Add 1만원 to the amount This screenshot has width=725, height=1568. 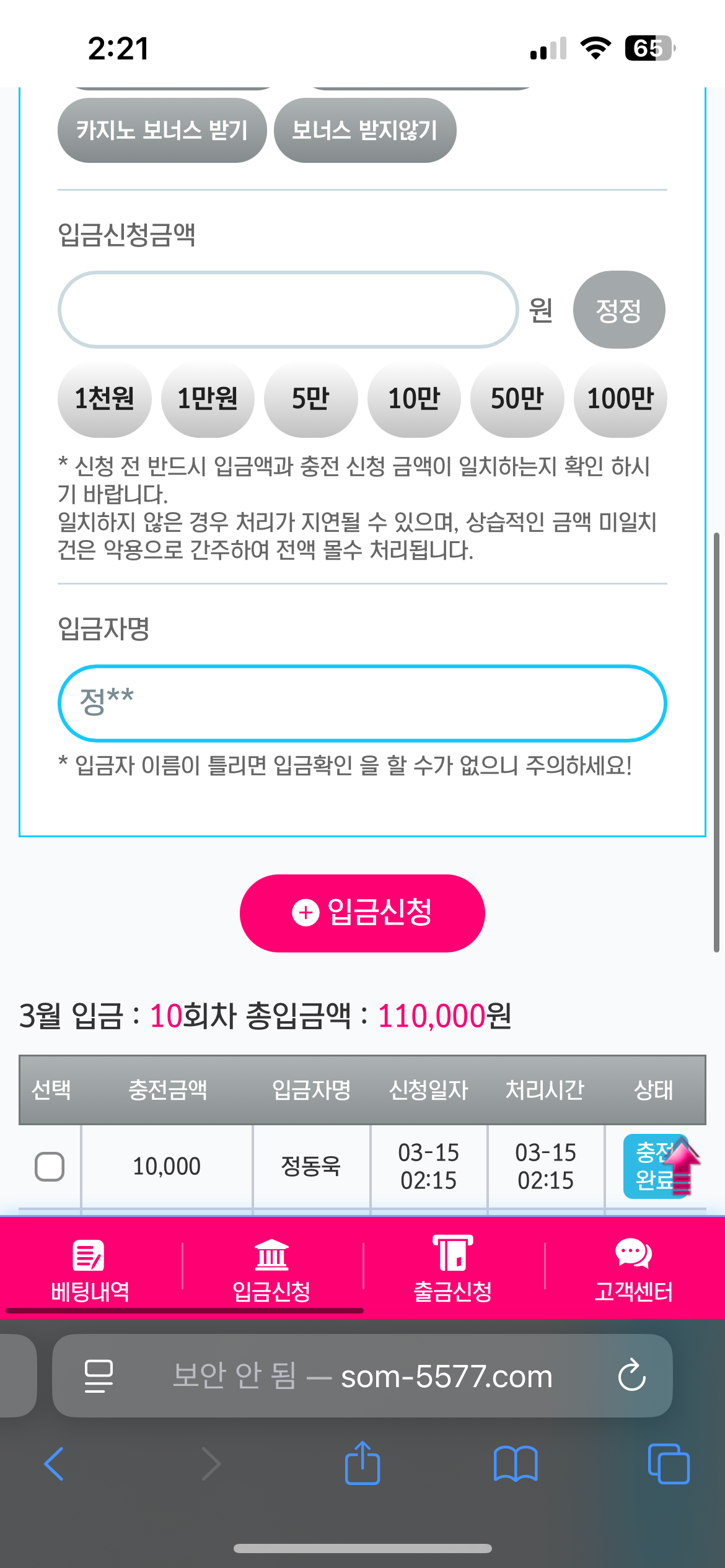[x=208, y=399]
